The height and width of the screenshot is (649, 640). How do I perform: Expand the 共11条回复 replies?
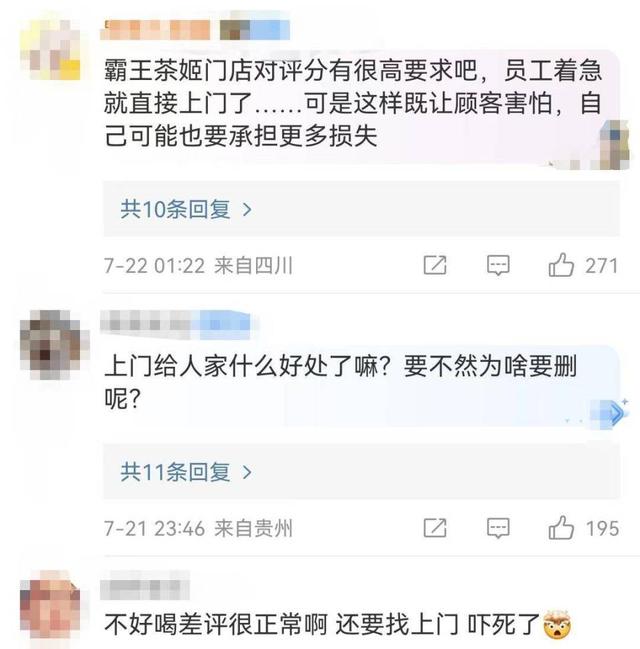click(186, 471)
